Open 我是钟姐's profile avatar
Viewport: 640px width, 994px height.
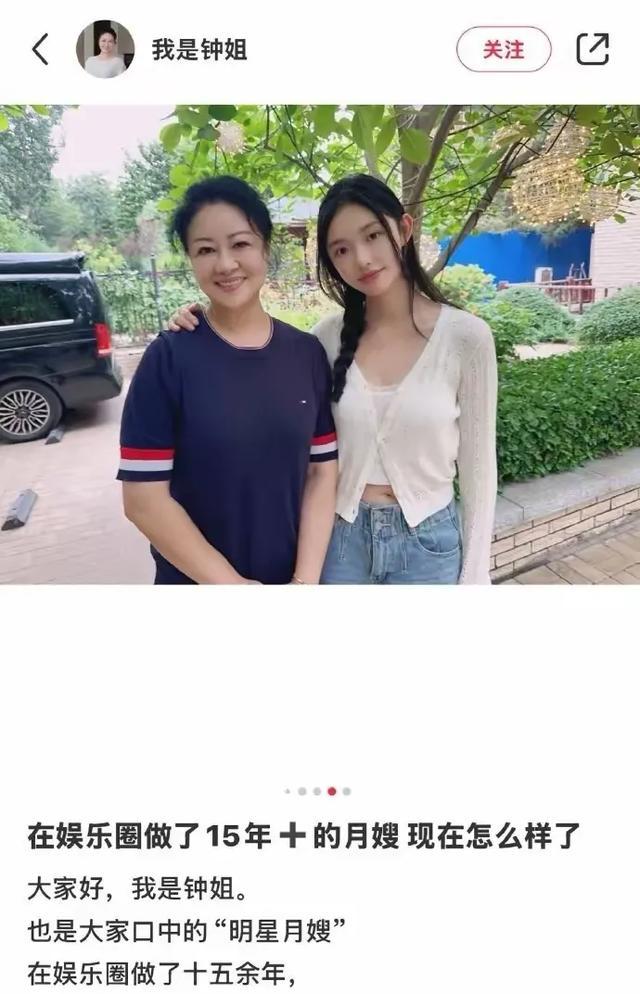[x=105, y=49]
